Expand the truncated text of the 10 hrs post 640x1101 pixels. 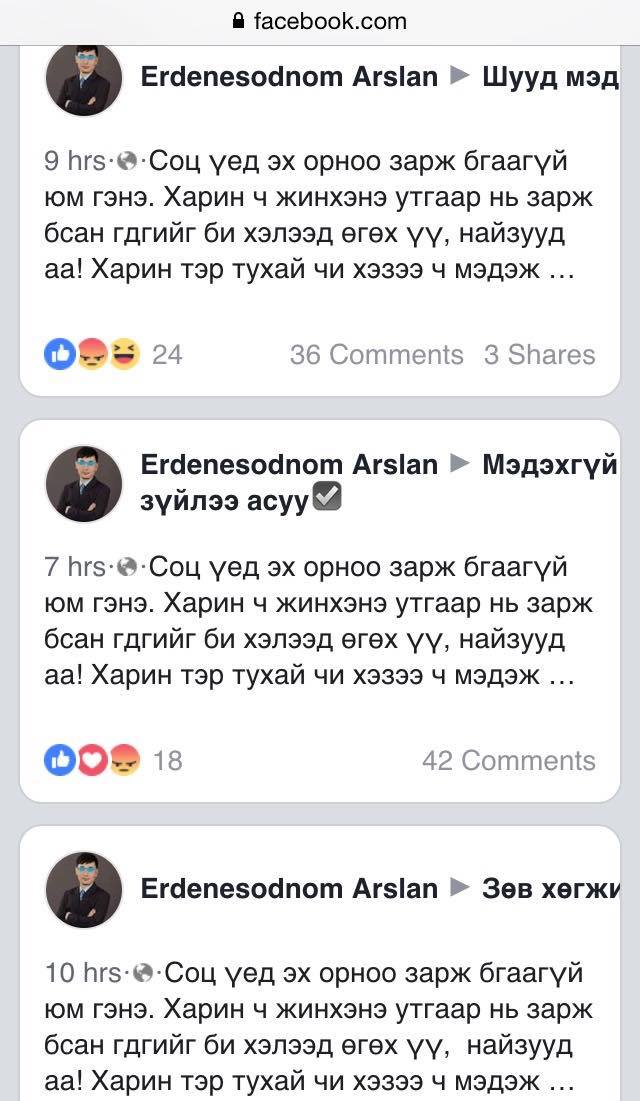[561, 1082]
